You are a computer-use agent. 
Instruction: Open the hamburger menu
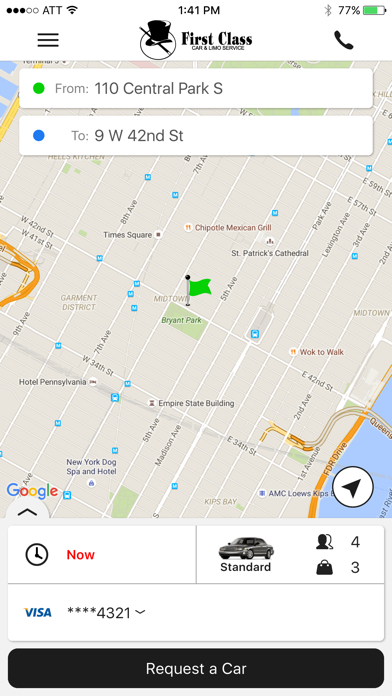(x=48, y=40)
